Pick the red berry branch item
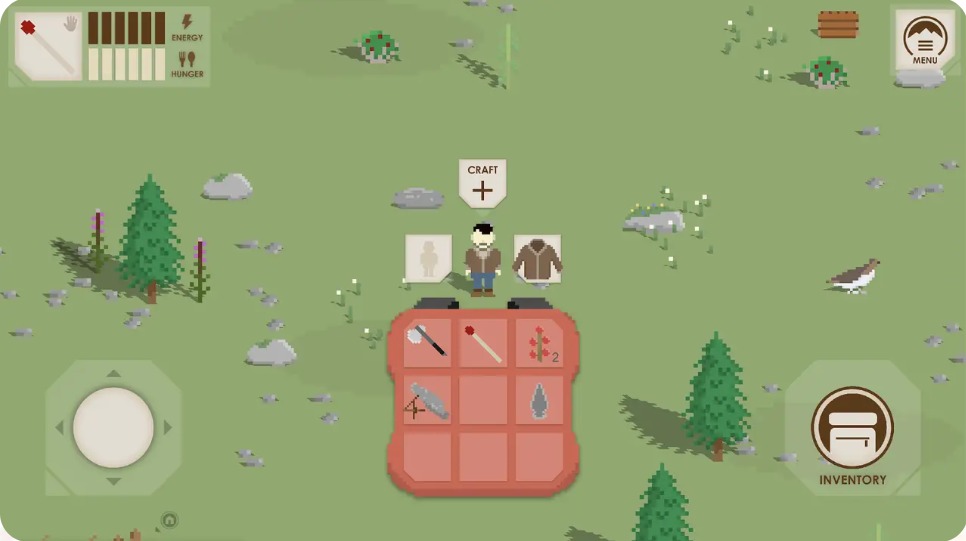Image resolution: width=966 pixels, height=541 pixels. tap(539, 343)
